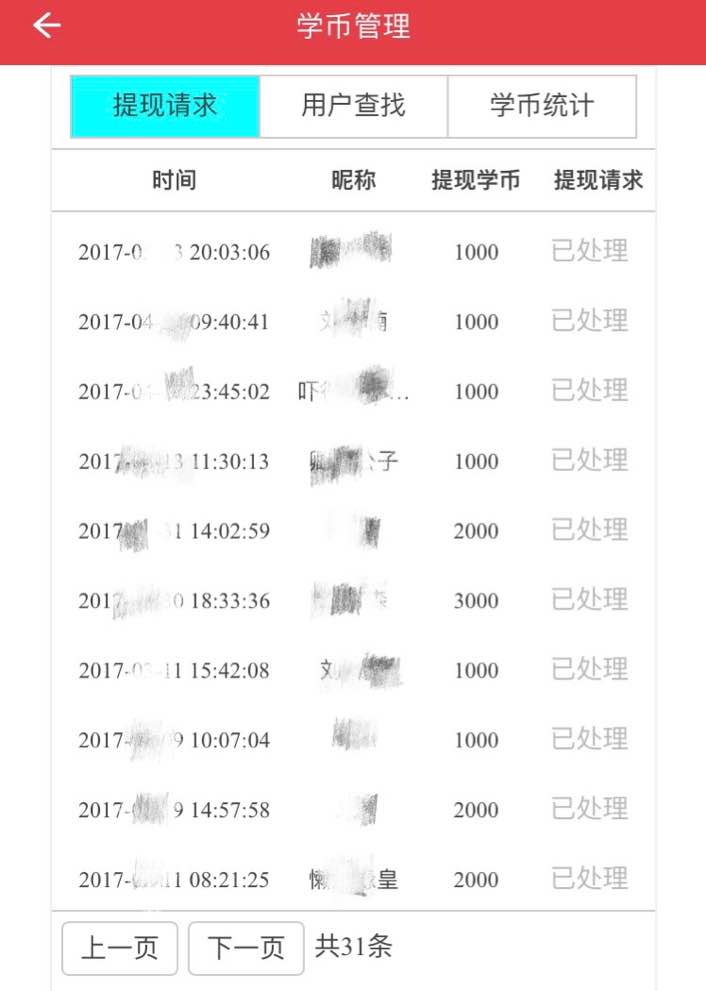Switch to the 用户查找 tab

click(353, 106)
